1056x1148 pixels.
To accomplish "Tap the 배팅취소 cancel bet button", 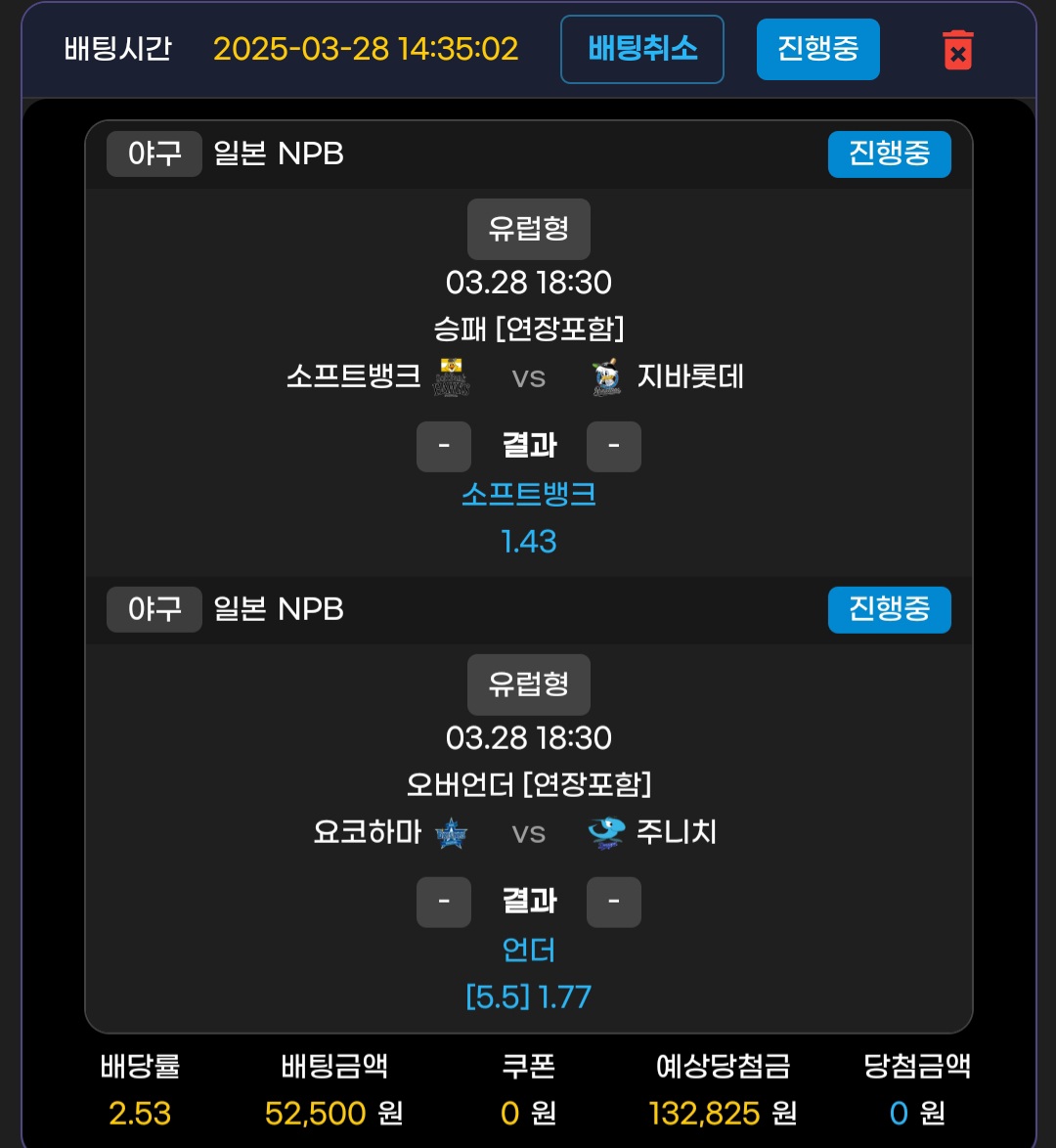I will pyautogui.click(x=642, y=49).
